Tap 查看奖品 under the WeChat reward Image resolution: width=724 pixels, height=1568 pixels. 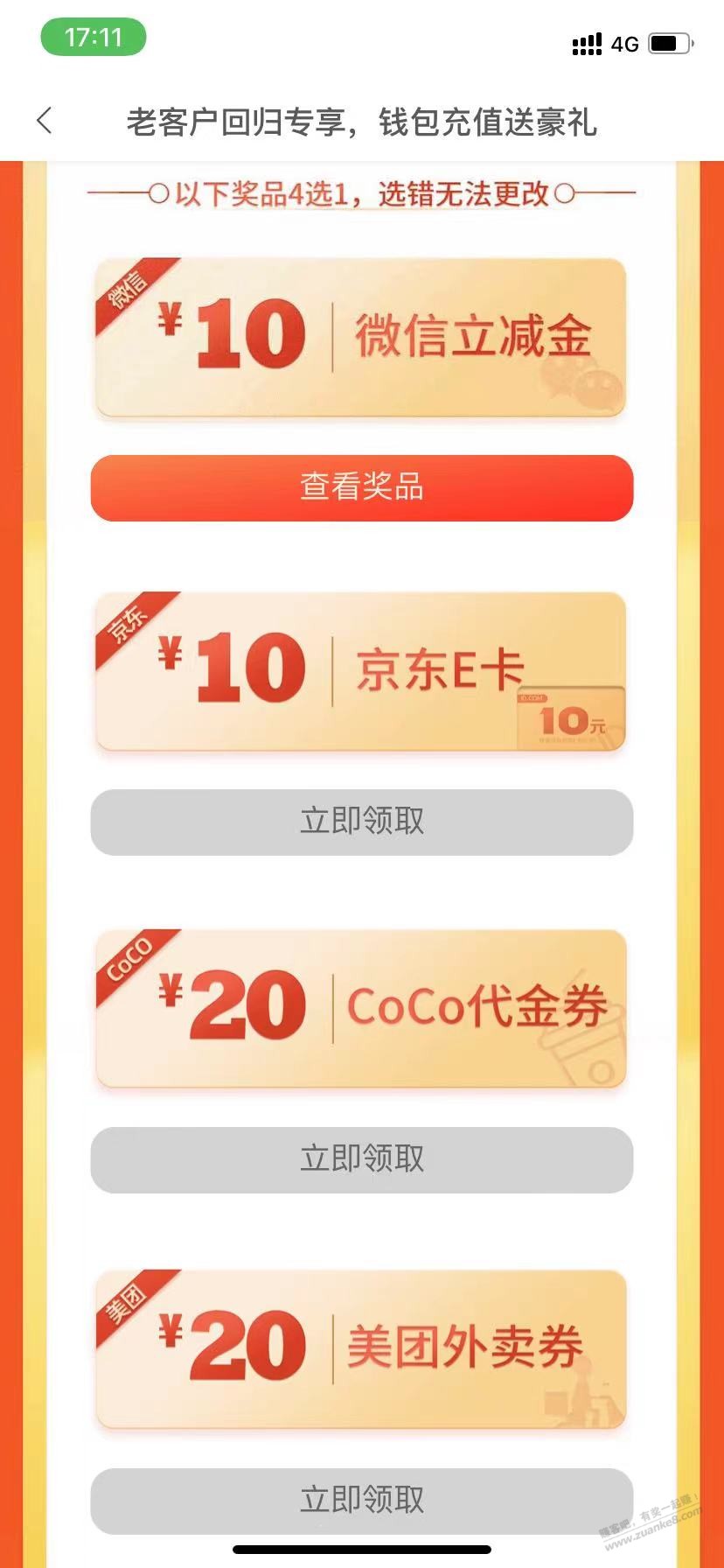(361, 487)
